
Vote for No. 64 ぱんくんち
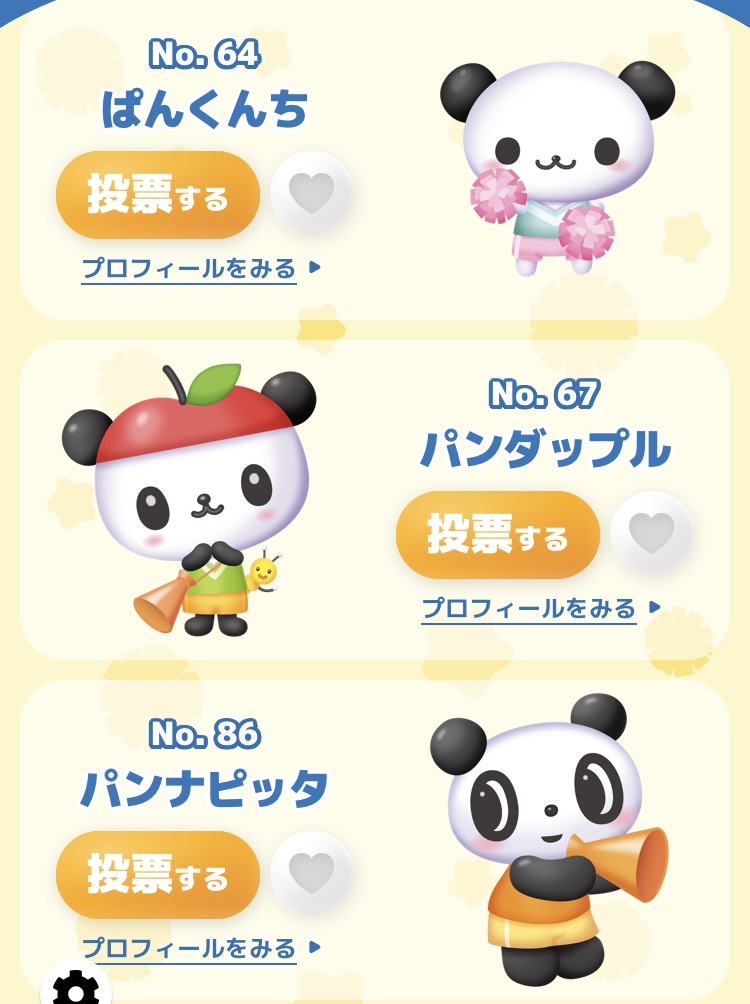click(157, 195)
